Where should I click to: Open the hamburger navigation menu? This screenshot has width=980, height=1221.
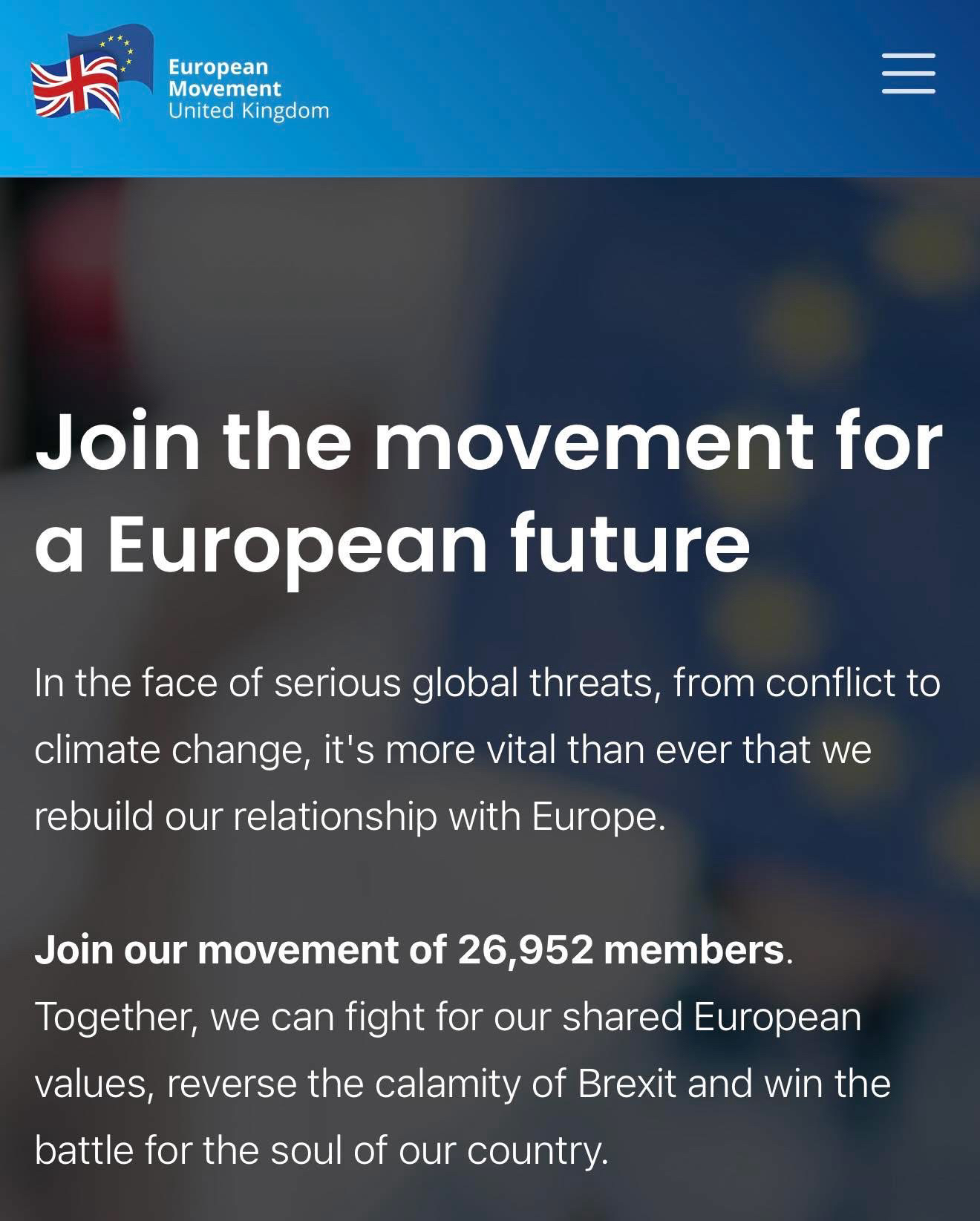(908, 73)
